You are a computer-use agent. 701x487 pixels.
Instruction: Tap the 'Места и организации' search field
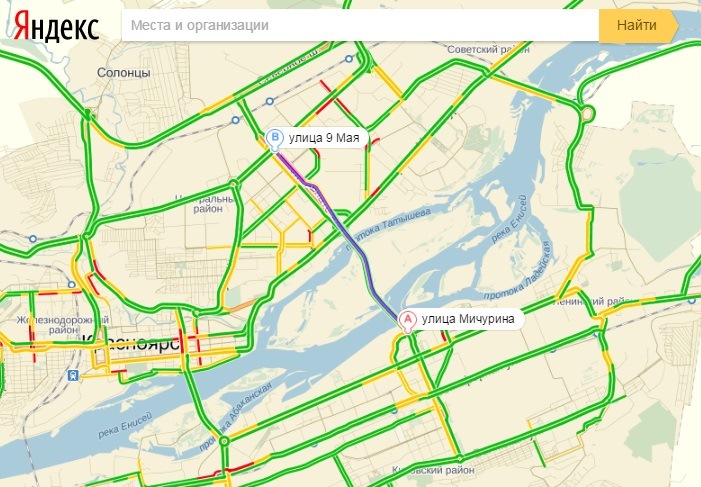(x=360, y=26)
